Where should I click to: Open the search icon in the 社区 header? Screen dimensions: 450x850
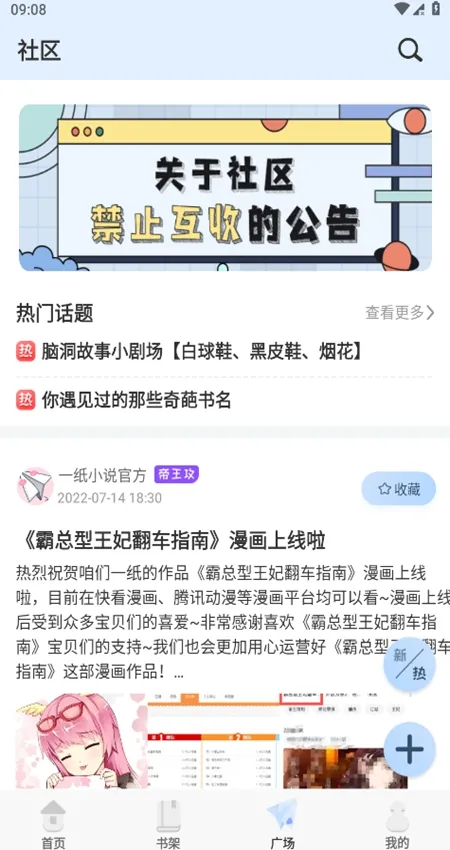pyautogui.click(x=410, y=50)
